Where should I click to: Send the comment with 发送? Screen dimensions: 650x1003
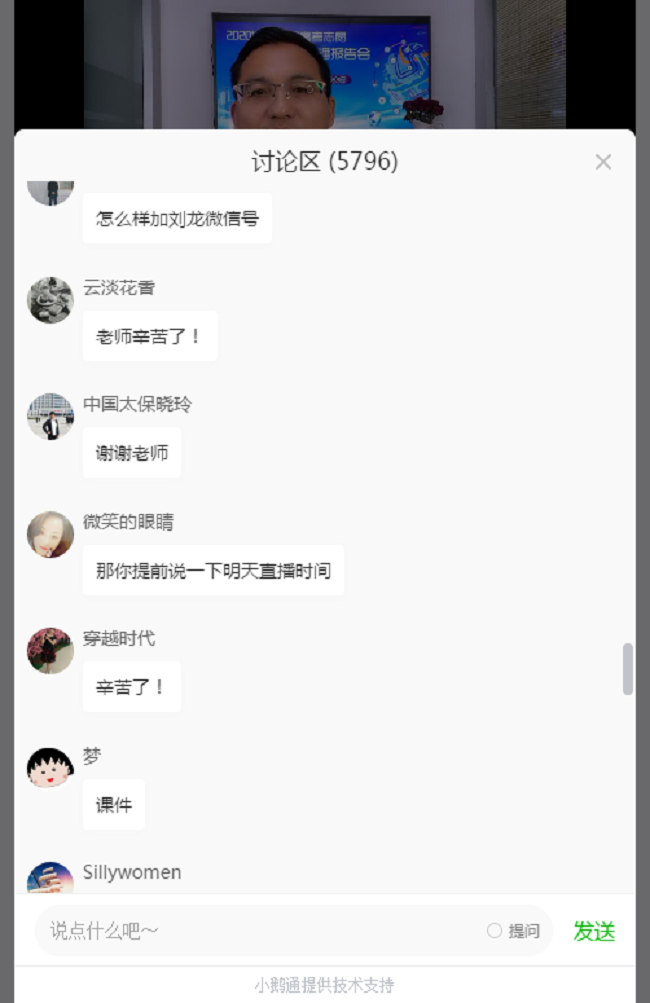[594, 931]
